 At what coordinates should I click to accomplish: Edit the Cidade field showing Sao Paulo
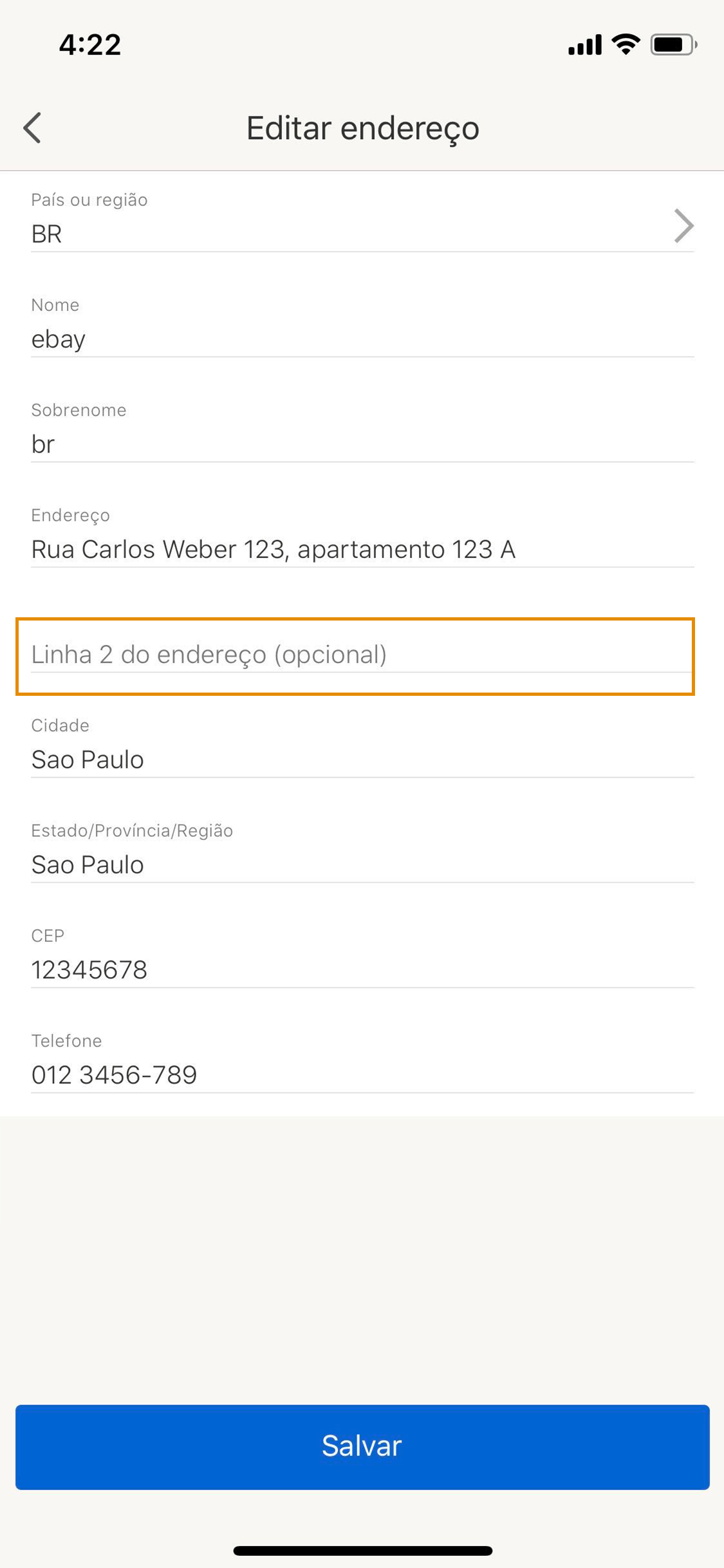[360, 760]
